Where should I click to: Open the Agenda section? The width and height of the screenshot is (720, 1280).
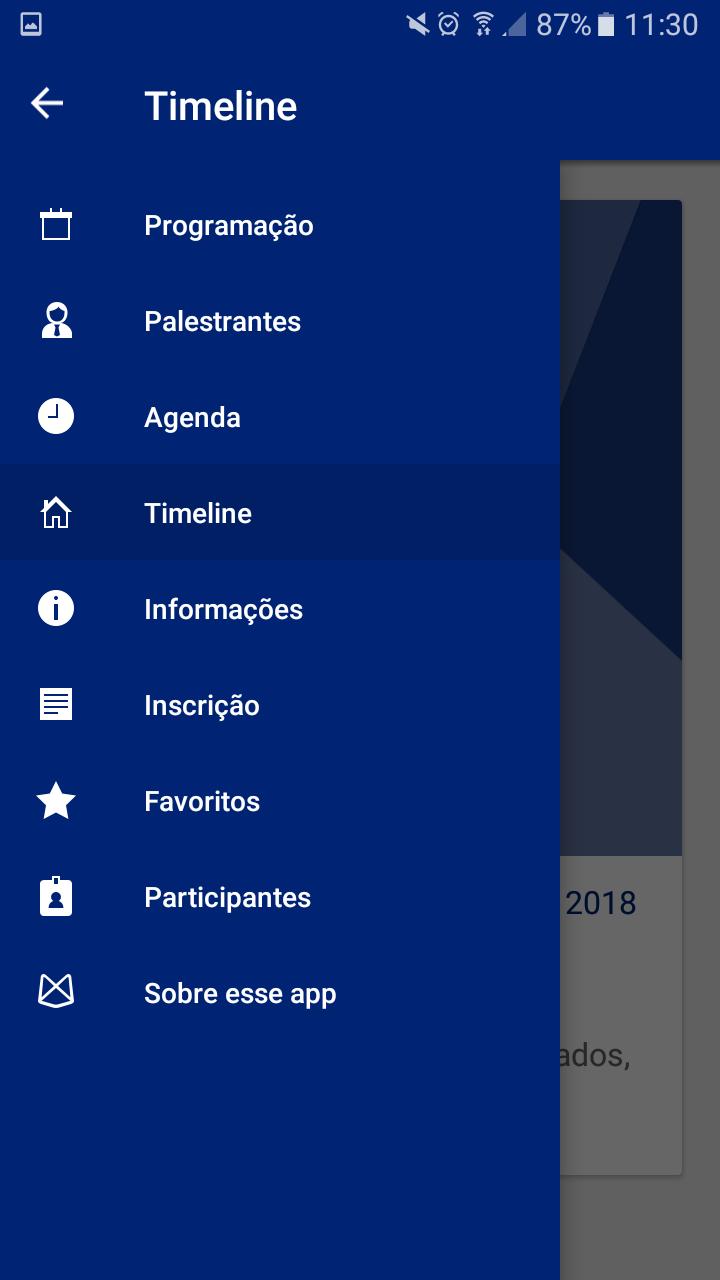pyautogui.click(x=192, y=417)
